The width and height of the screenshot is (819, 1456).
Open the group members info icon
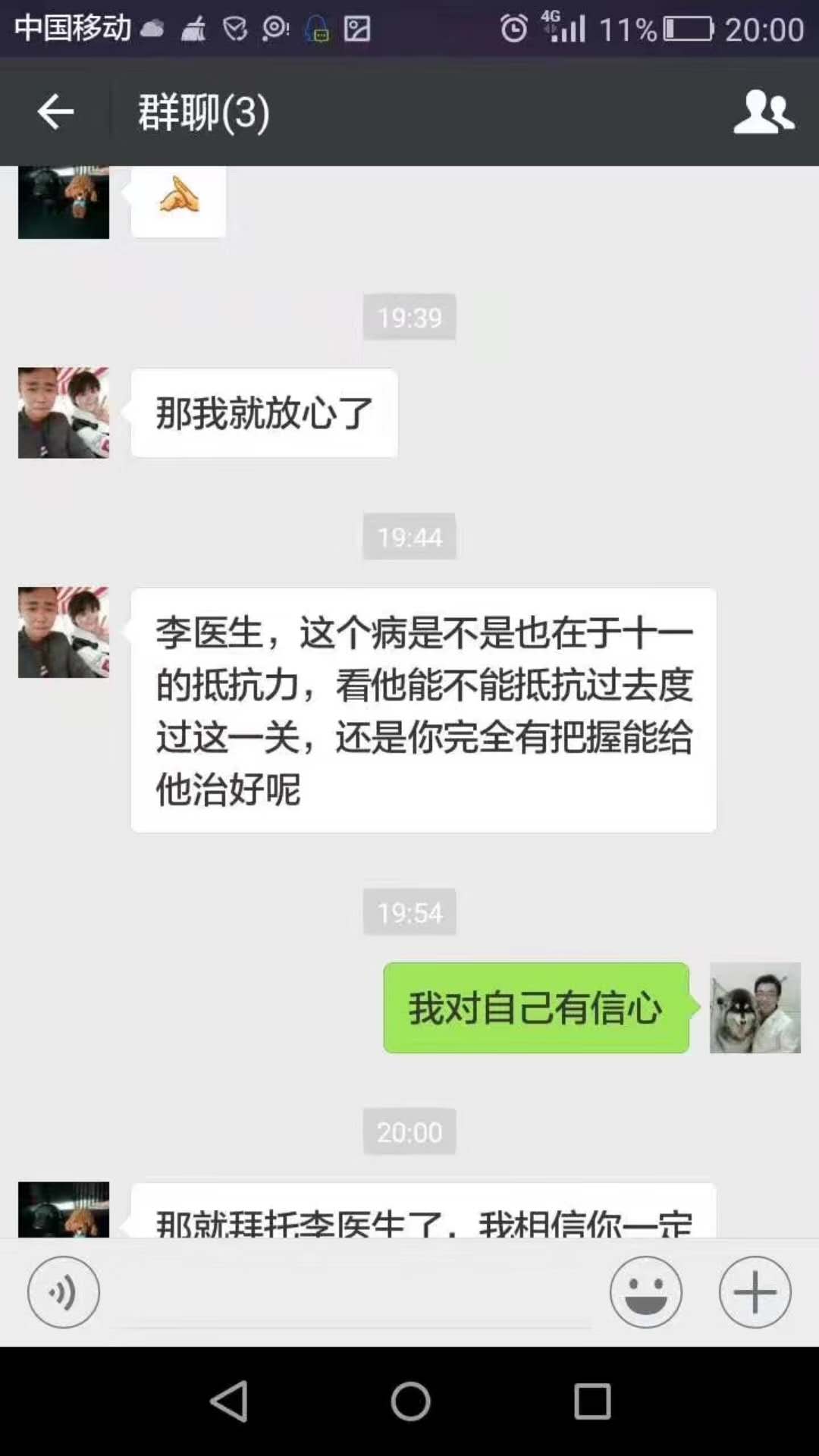click(764, 112)
